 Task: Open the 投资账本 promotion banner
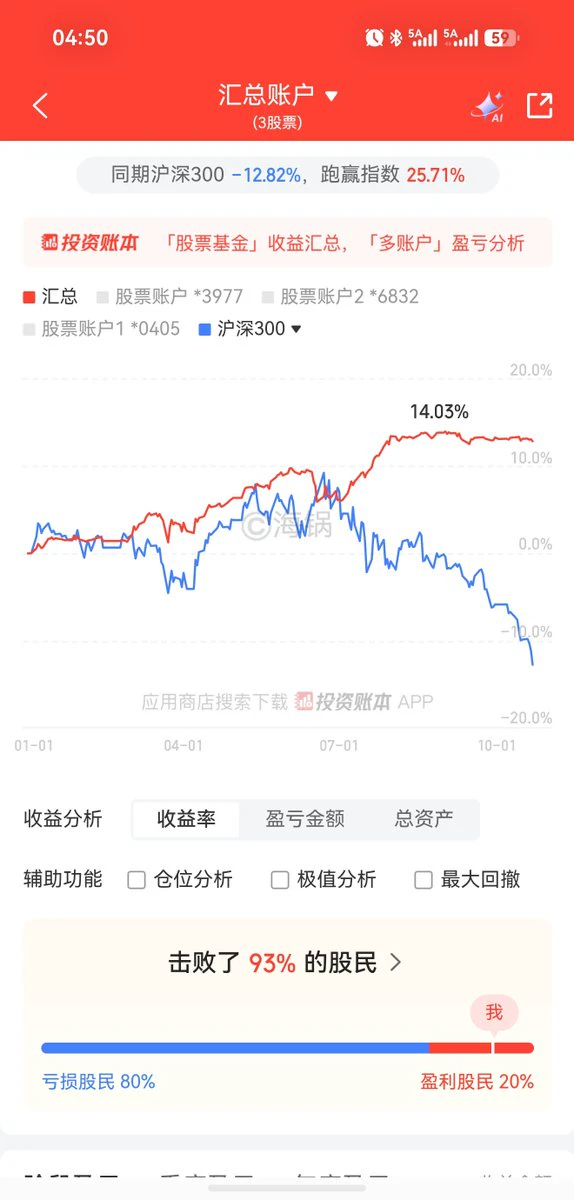coord(287,242)
